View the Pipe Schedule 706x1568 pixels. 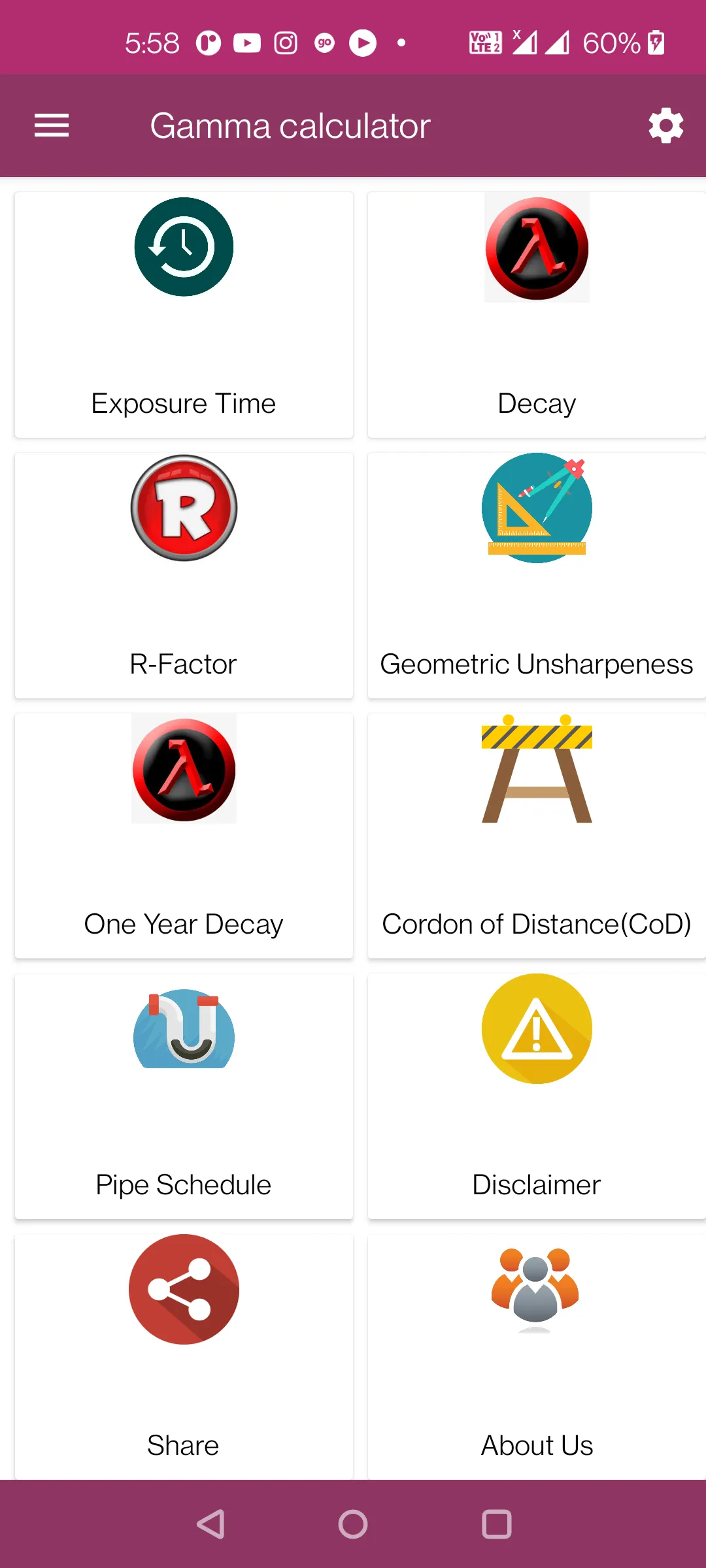tap(184, 1096)
